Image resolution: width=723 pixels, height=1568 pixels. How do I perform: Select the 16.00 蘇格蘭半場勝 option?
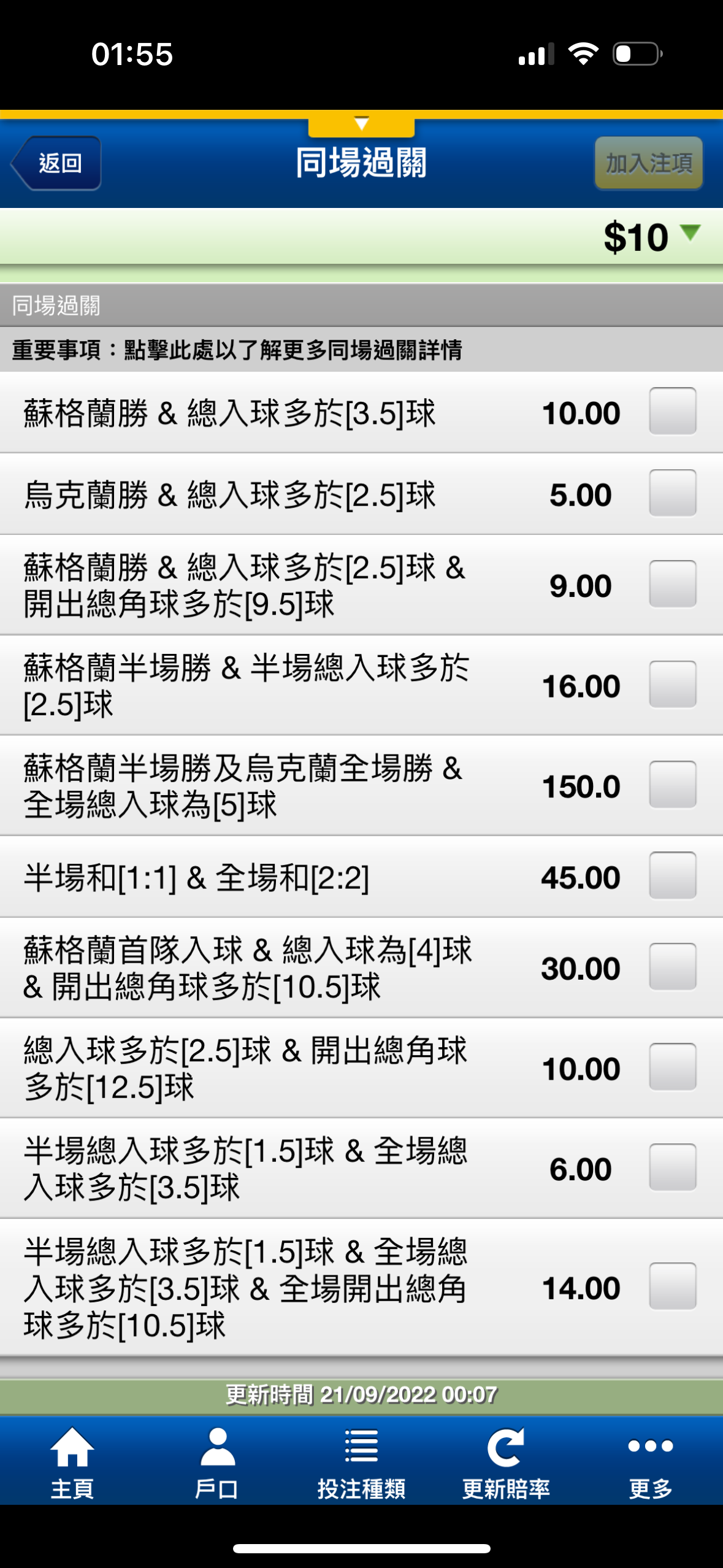coord(673,685)
